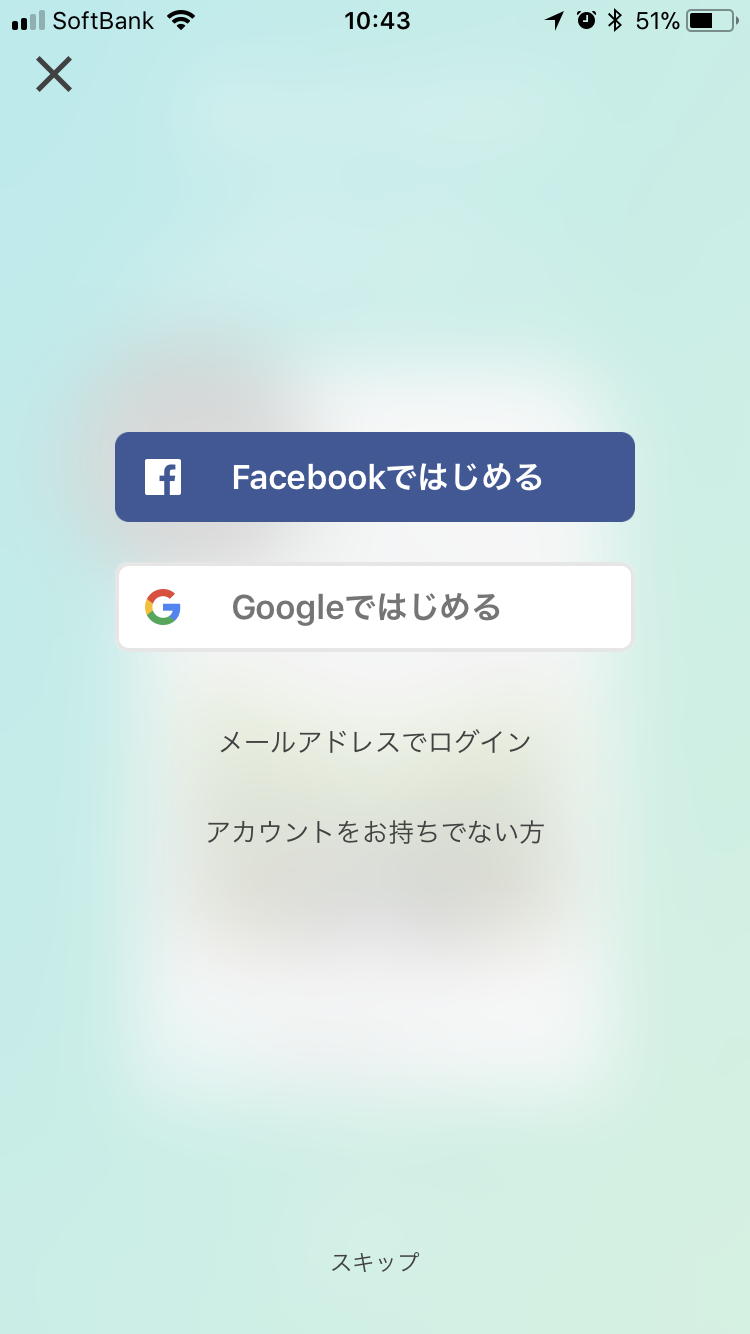The width and height of the screenshot is (750, 1334).
Task: Start with the Facebookではじめる button
Action: (375, 477)
